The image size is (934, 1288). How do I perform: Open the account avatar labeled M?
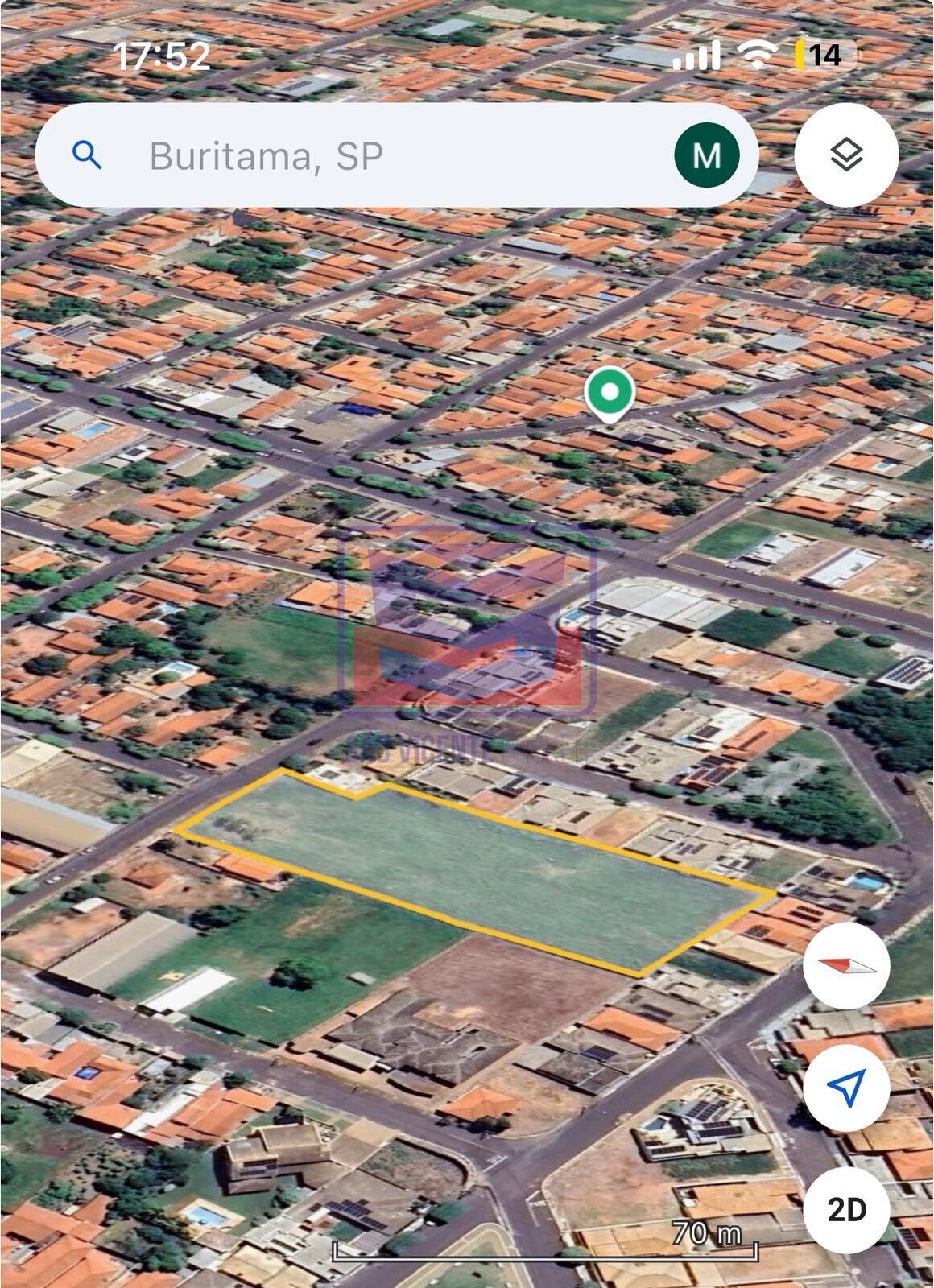[x=706, y=155]
